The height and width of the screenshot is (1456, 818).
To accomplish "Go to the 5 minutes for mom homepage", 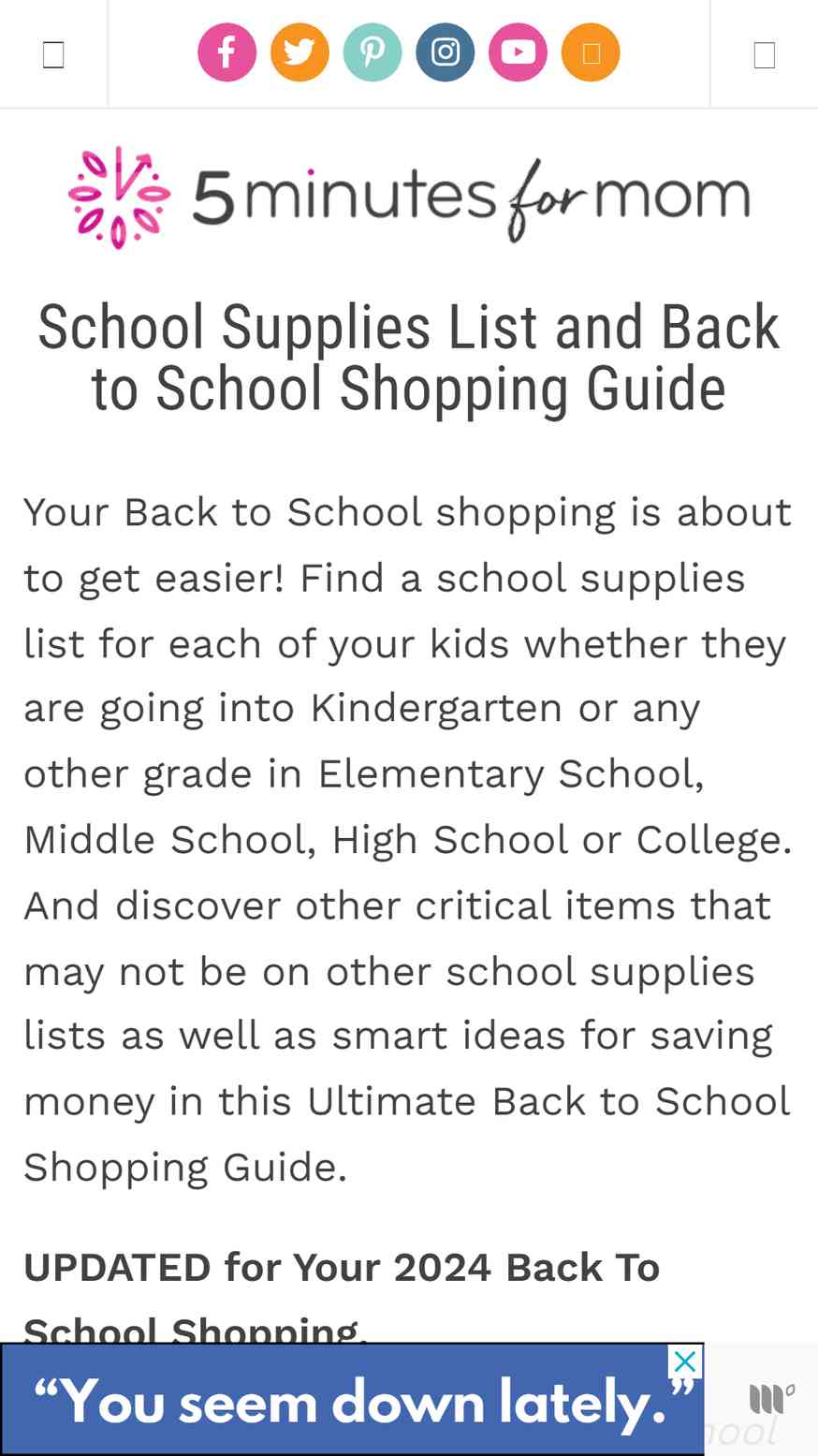I will (409, 198).
